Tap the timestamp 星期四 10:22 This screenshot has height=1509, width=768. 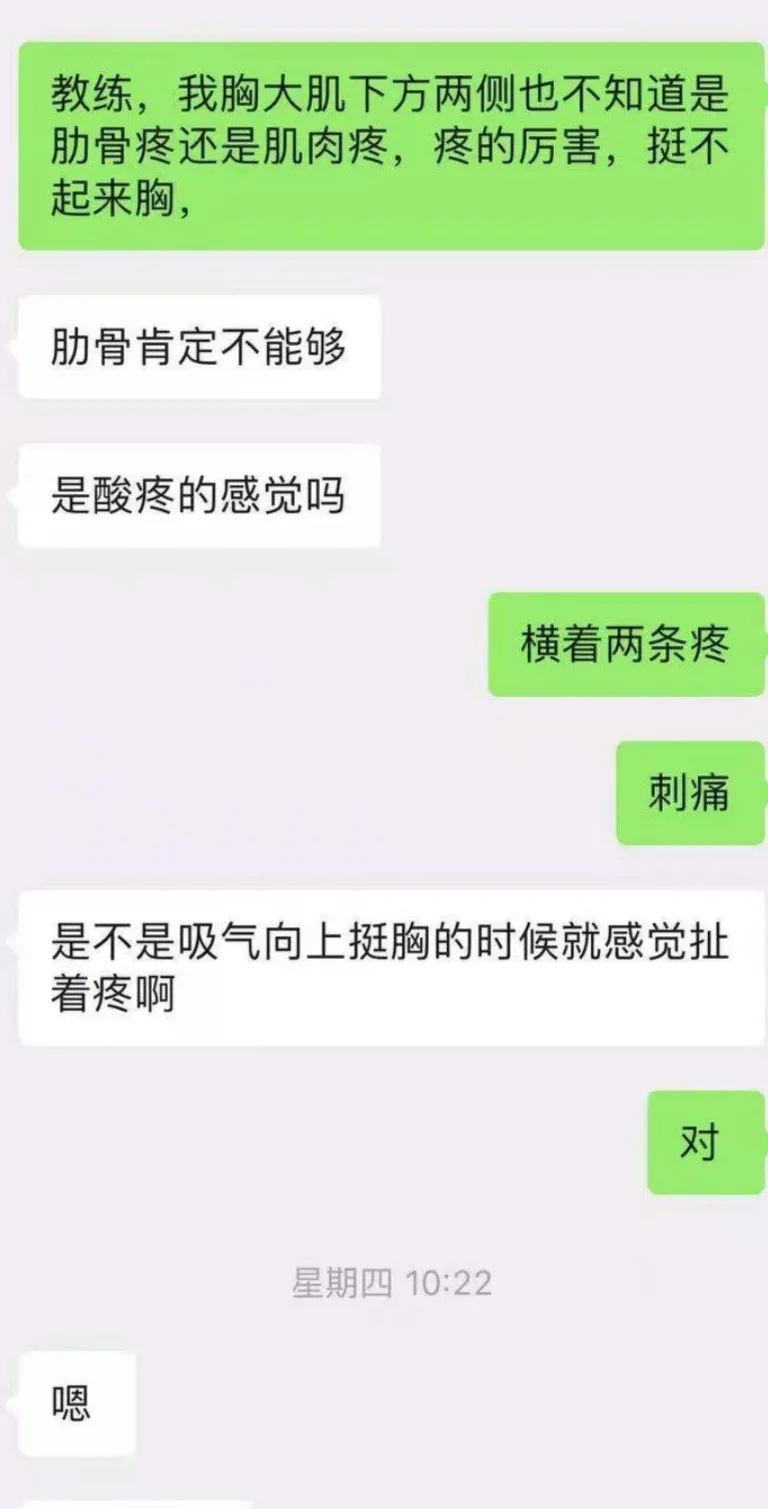pyautogui.click(x=394, y=1279)
